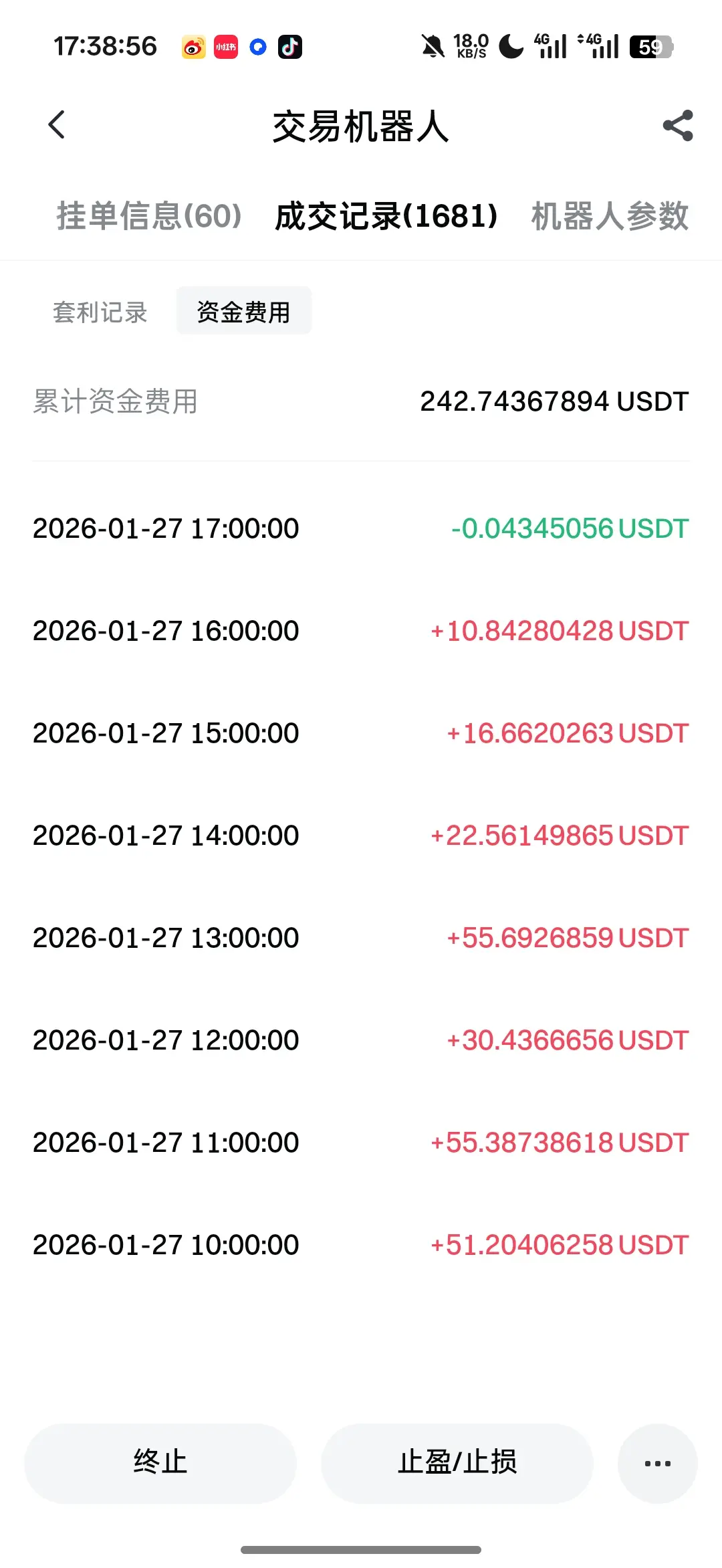Image resolution: width=722 pixels, height=1568 pixels.
Task: Tap the 终止 button
Action: [x=160, y=1463]
